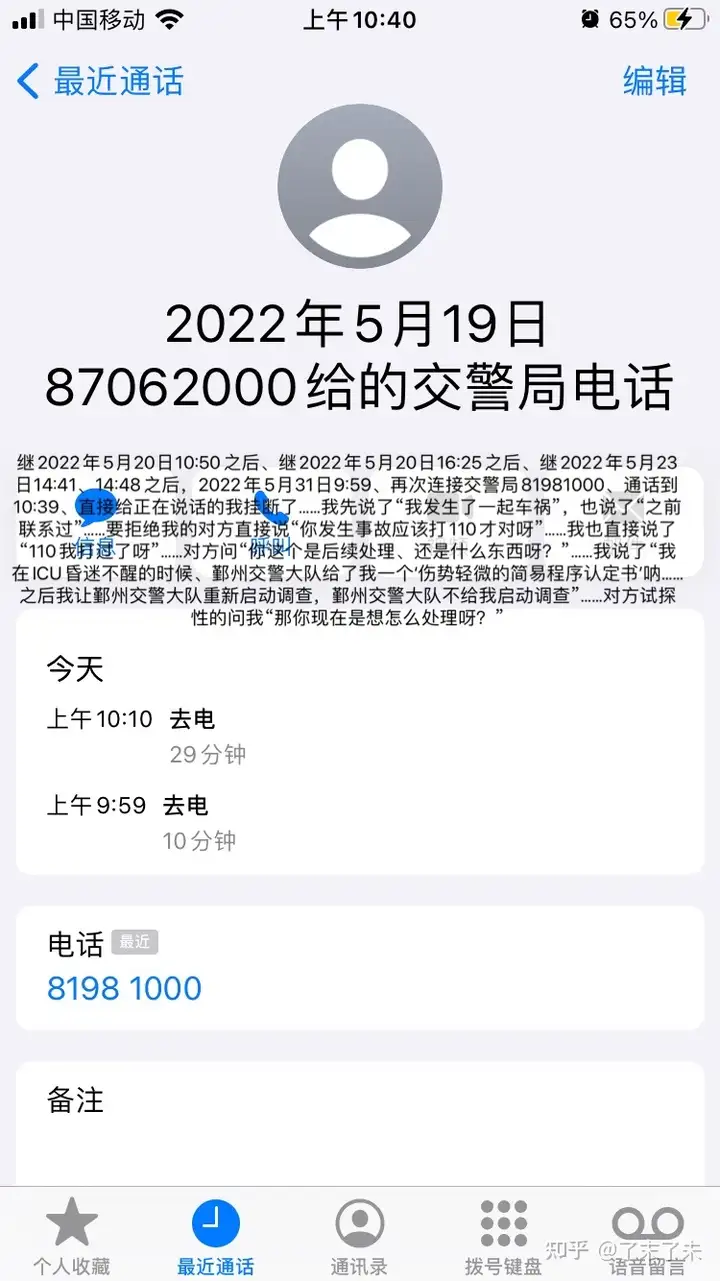This screenshot has width=720, height=1281.
Task: Switch to the 最近通话 tab
Action: pos(215,1238)
